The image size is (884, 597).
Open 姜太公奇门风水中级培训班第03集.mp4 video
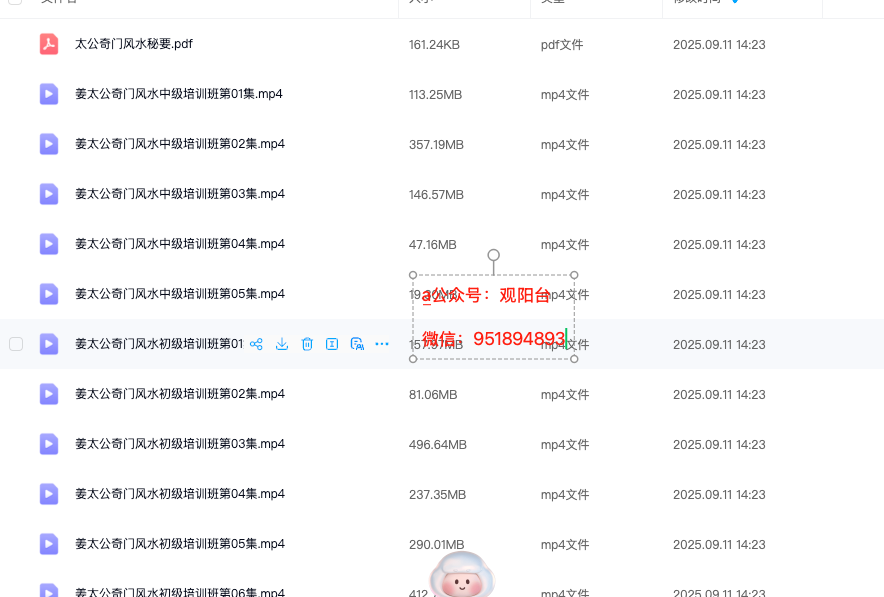coord(179,194)
